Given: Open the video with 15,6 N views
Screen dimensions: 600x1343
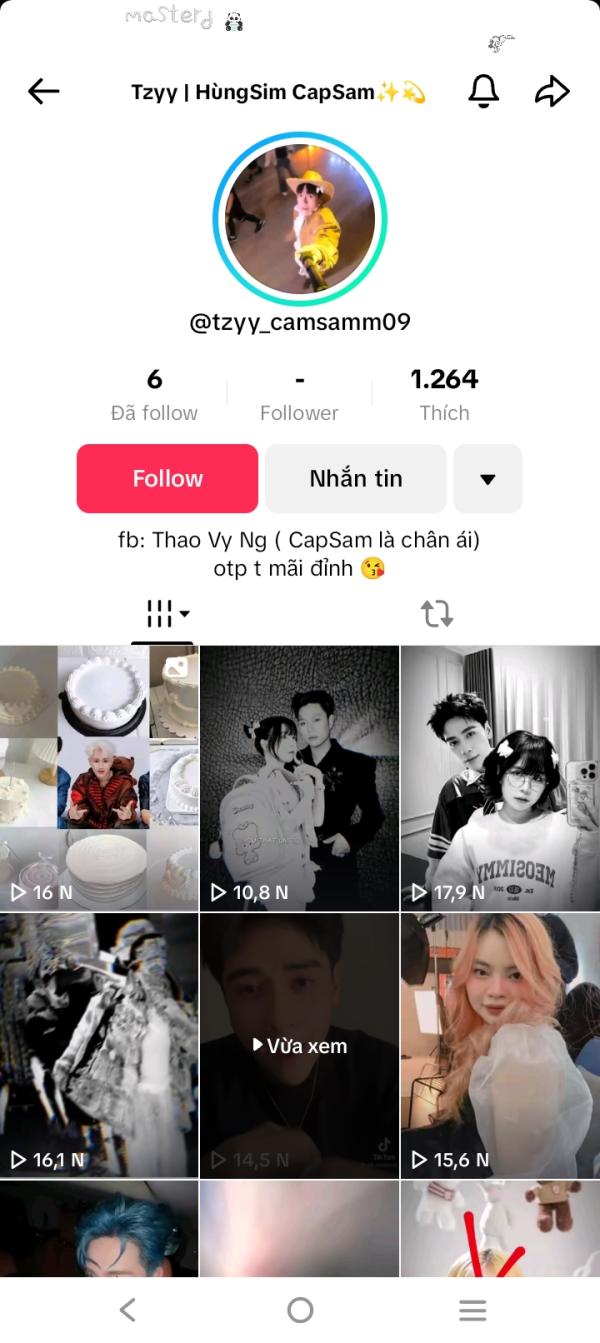Looking at the screenshot, I should [x=500, y=1044].
